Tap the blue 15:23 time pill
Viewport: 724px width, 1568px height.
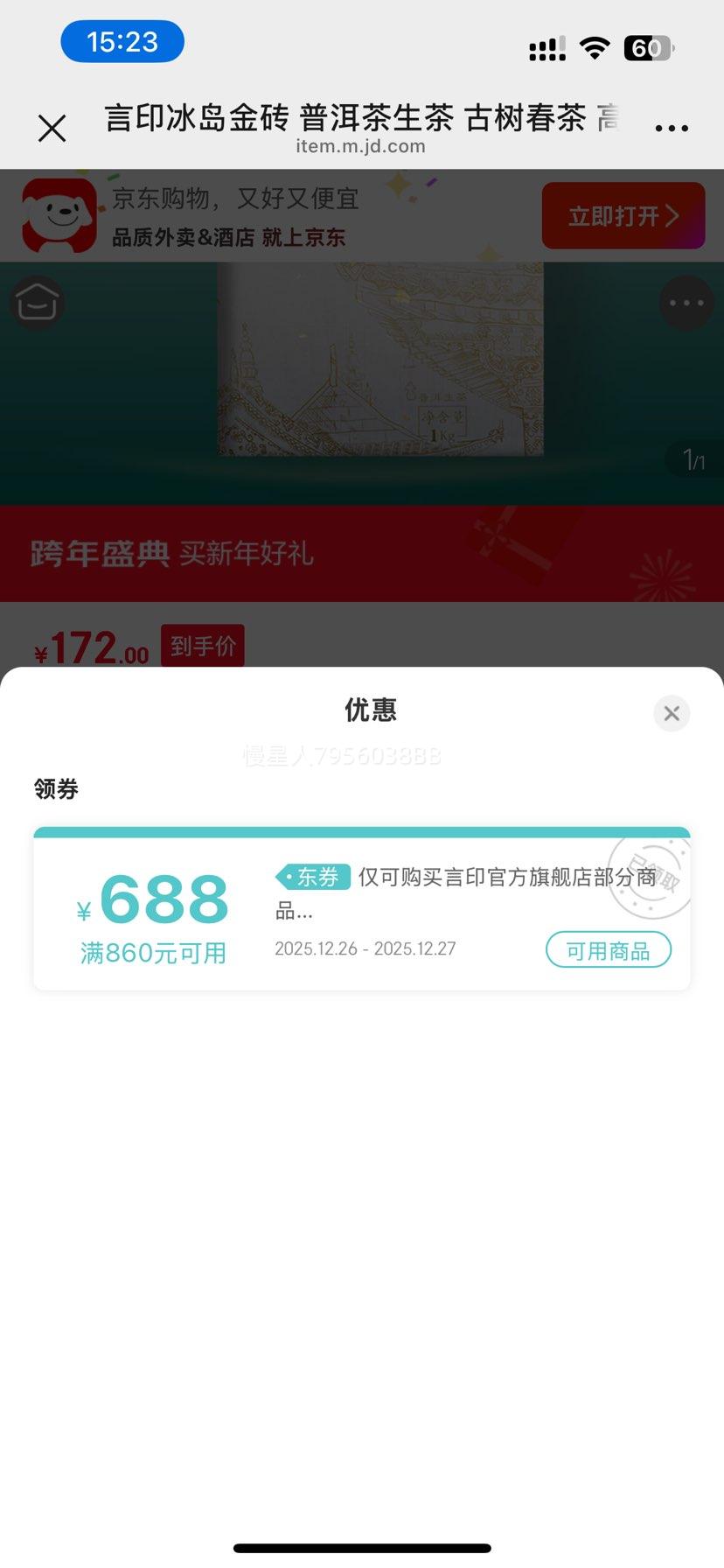tap(122, 41)
